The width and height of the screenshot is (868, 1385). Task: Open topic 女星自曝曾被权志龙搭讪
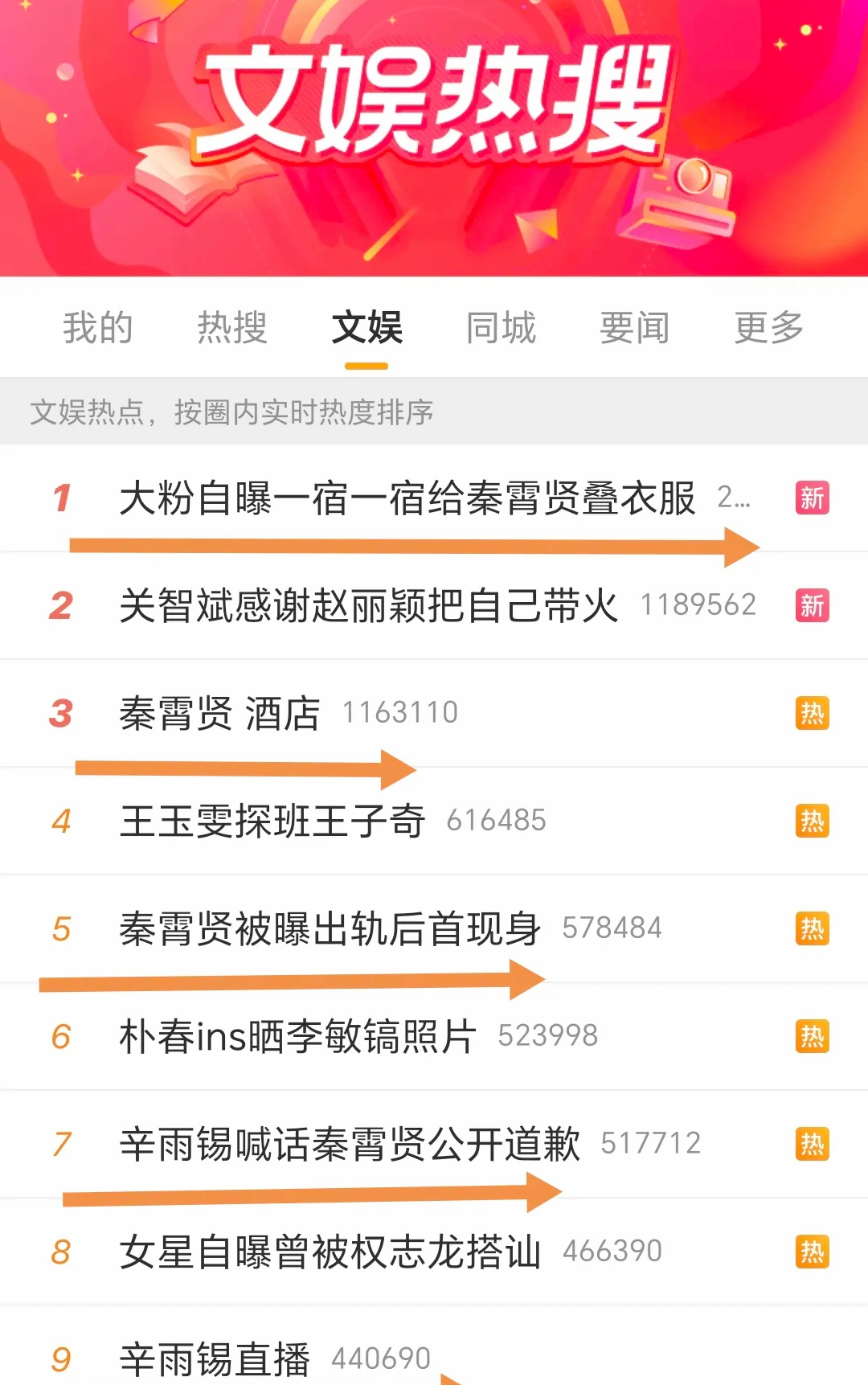click(434, 1252)
